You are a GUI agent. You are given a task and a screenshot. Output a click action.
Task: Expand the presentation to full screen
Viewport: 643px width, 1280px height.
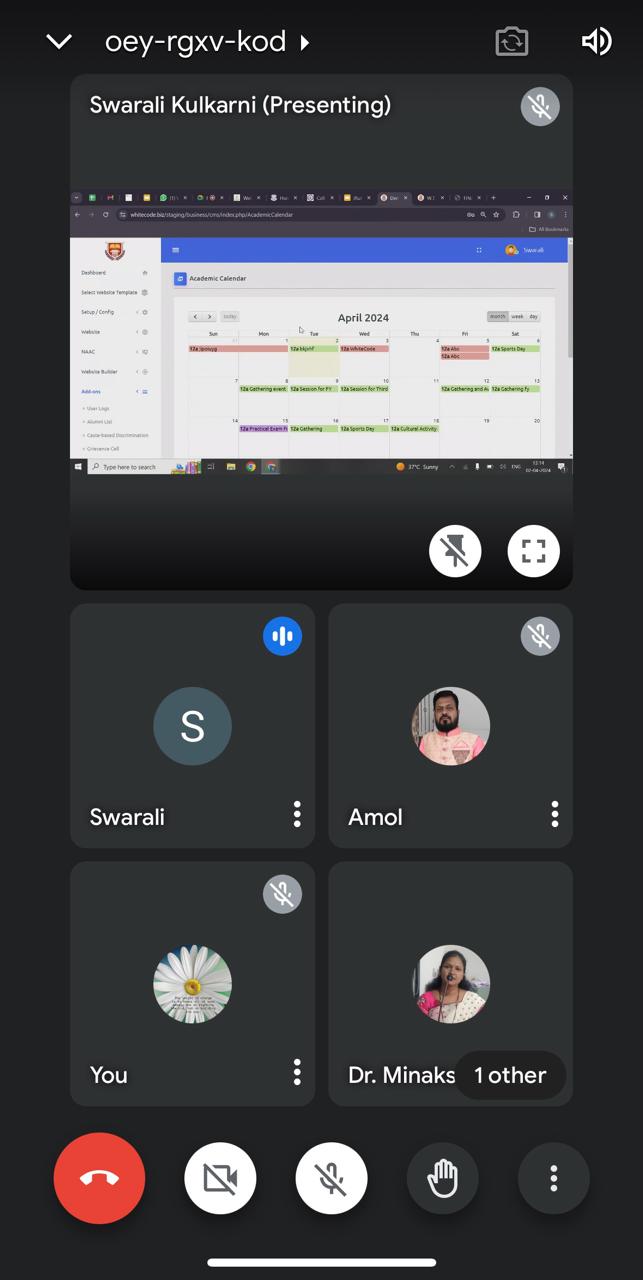pos(533,551)
